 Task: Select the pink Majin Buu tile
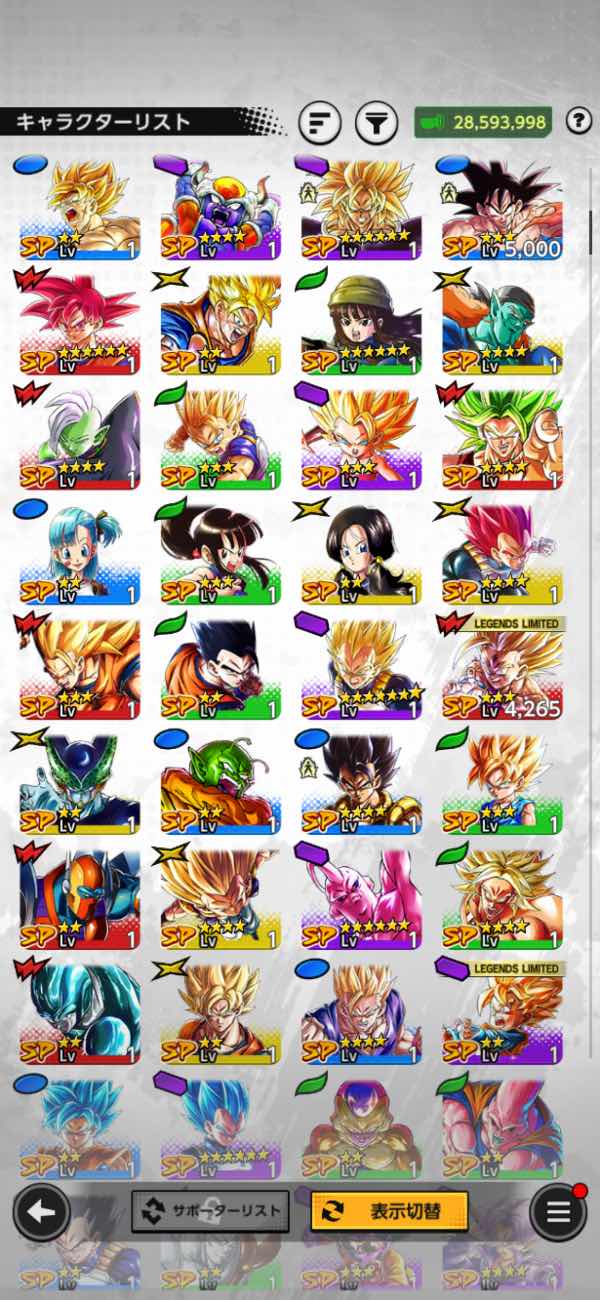pos(361,898)
